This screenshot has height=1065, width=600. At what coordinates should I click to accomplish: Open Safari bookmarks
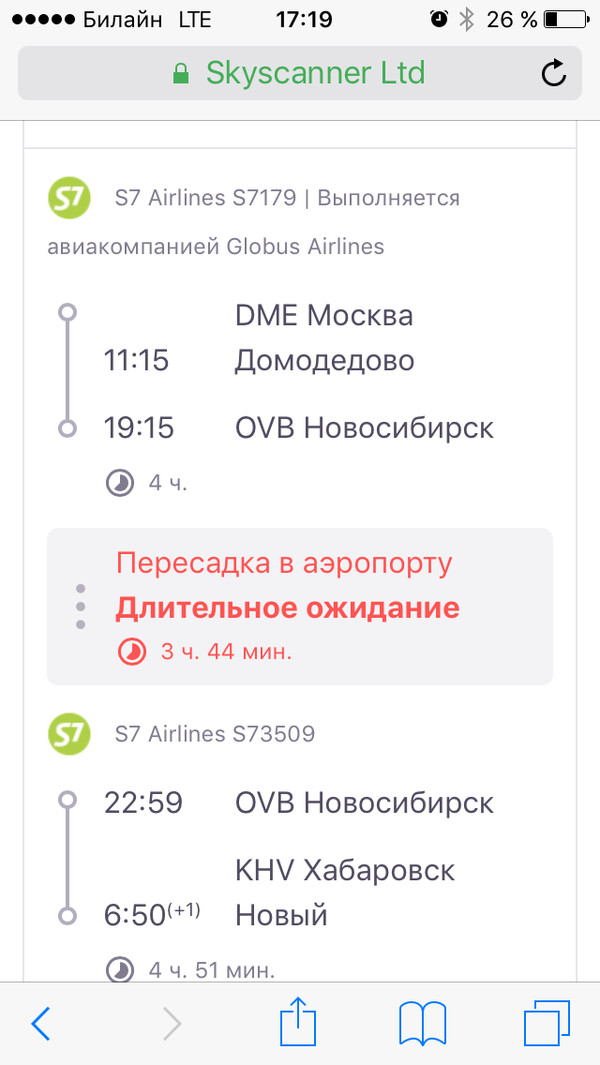422,1023
